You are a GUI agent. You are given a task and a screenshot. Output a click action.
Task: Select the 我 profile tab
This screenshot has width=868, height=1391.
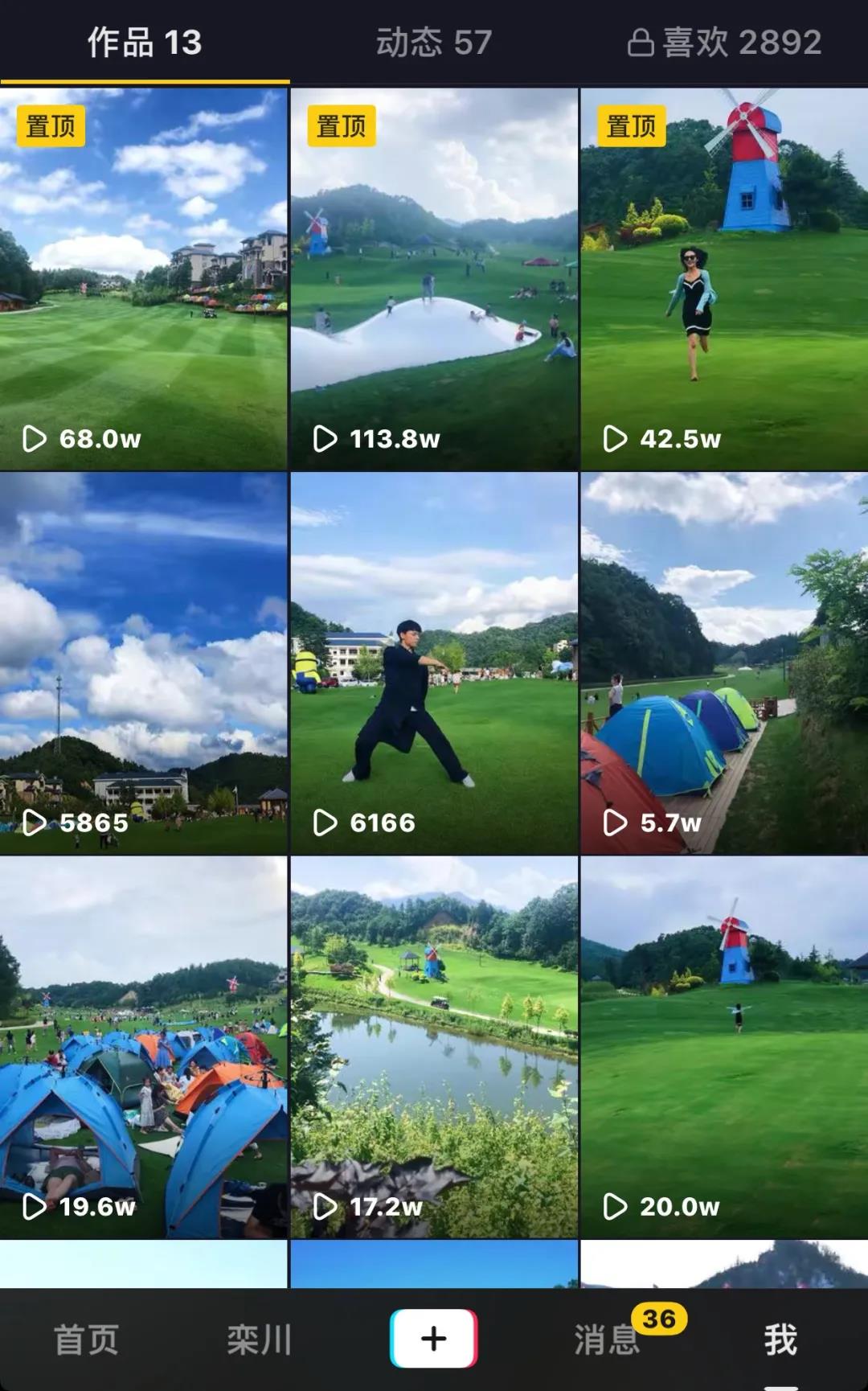[780, 1340]
